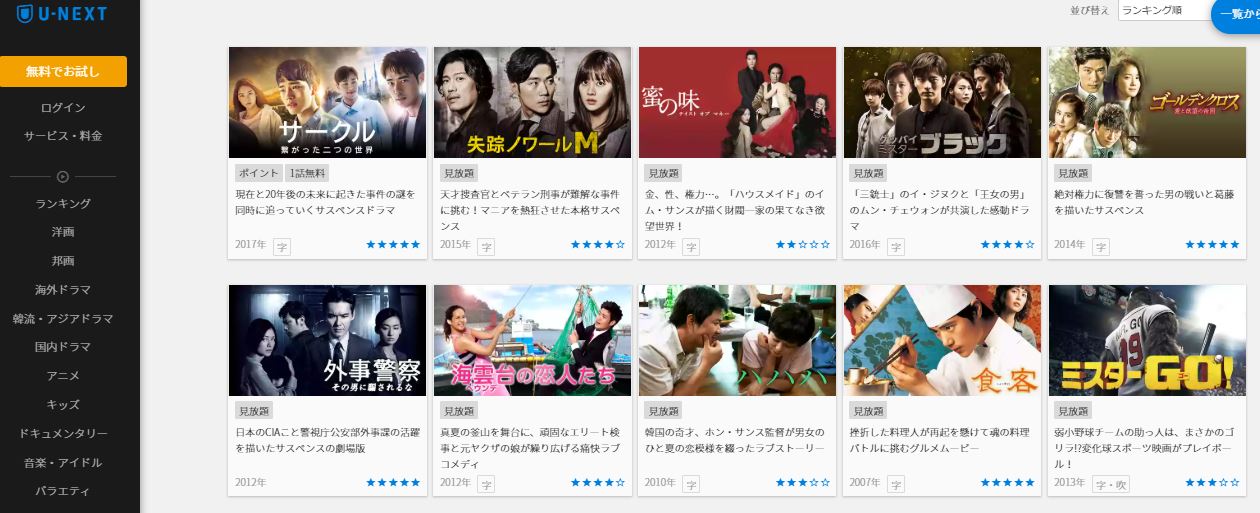Screen dimensions: 1260x513
Task: Go to ランキング section
Action: point(63,203)
